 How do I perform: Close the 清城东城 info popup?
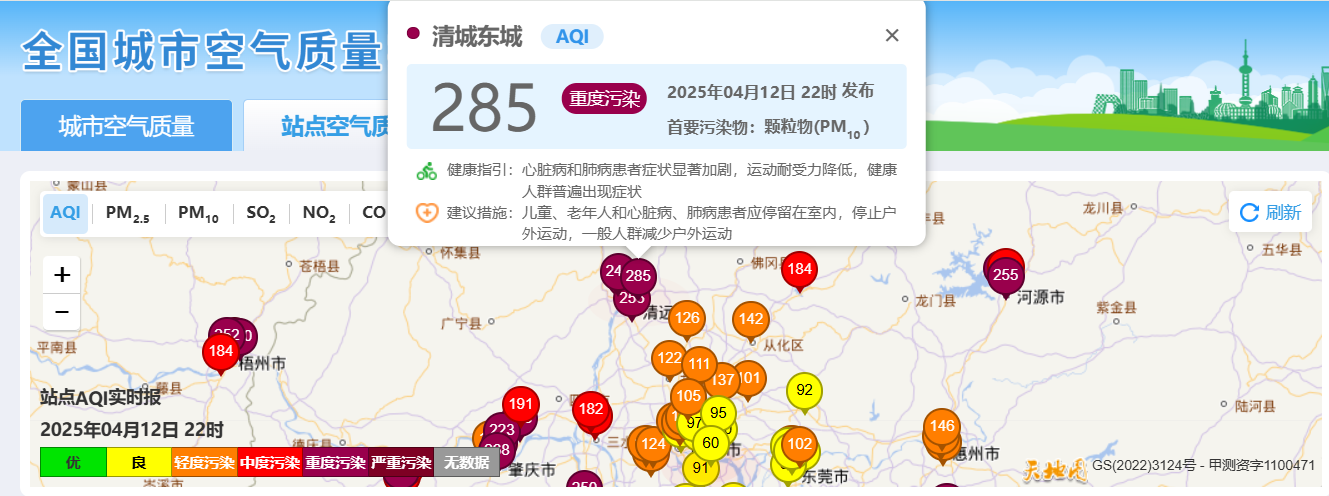click(892, 36)
